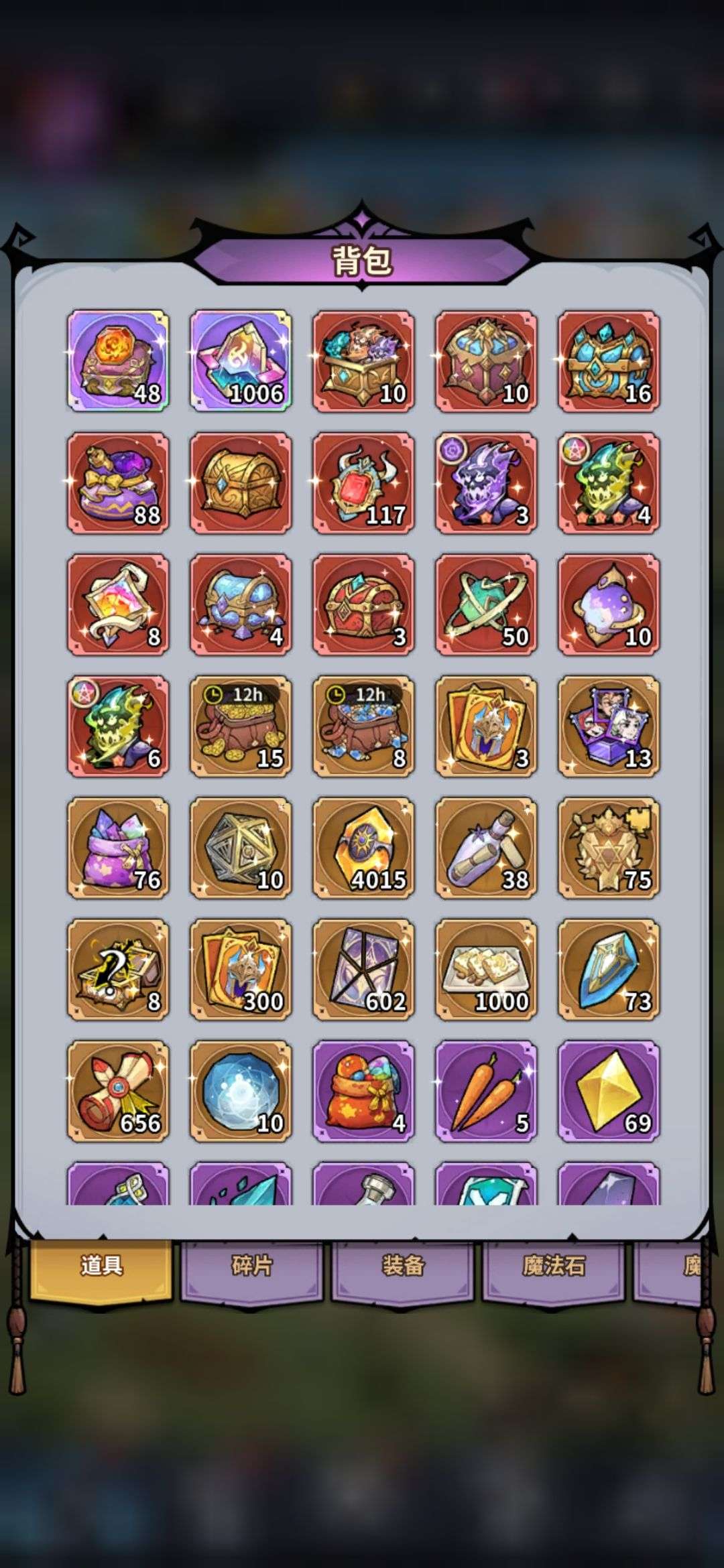Select the carrots item with 5

click(486, 1092)
